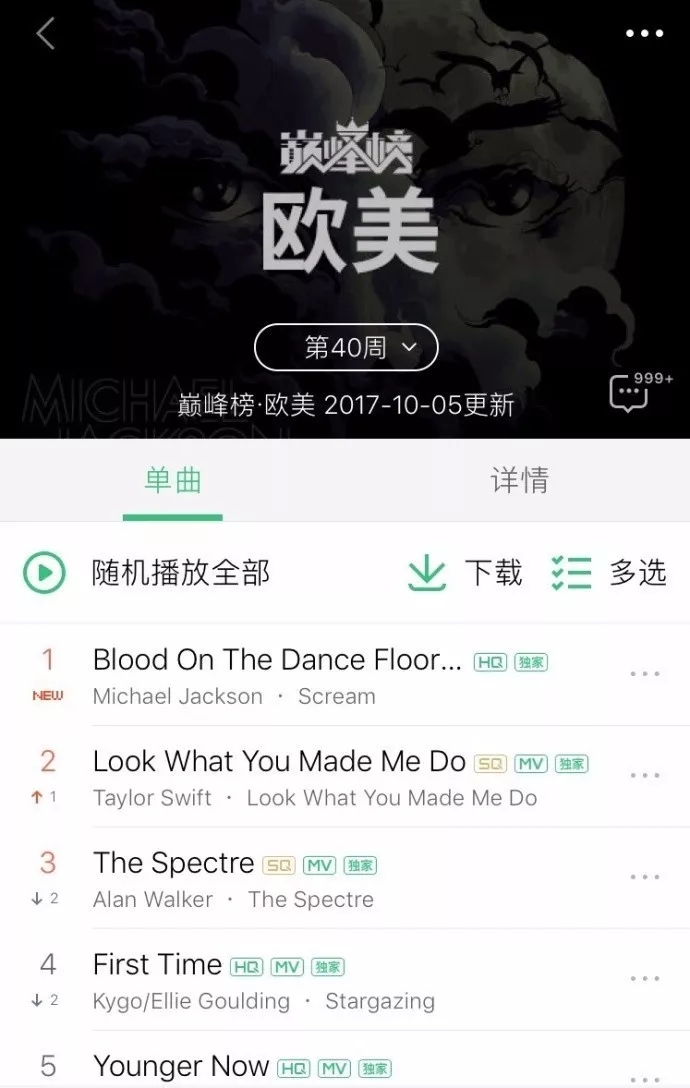Switch to the 详情 tab

(519, 481)
